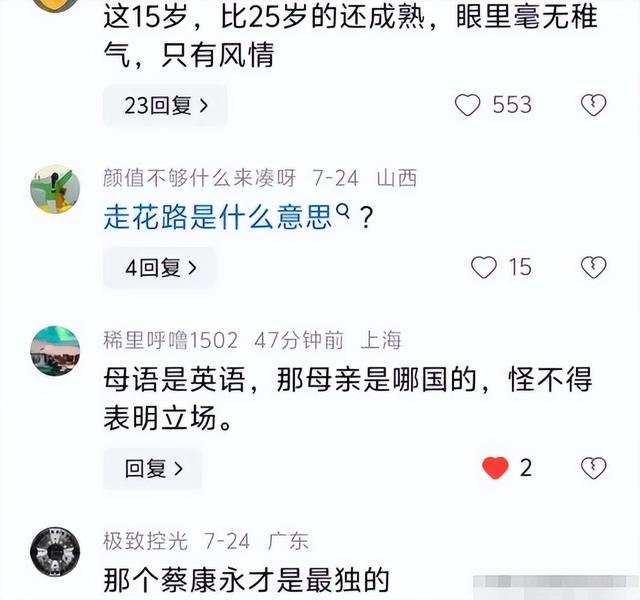This screenshot has width=640, height=600.
Task: Dislike the comment with 553 likes
Action: 594,105
